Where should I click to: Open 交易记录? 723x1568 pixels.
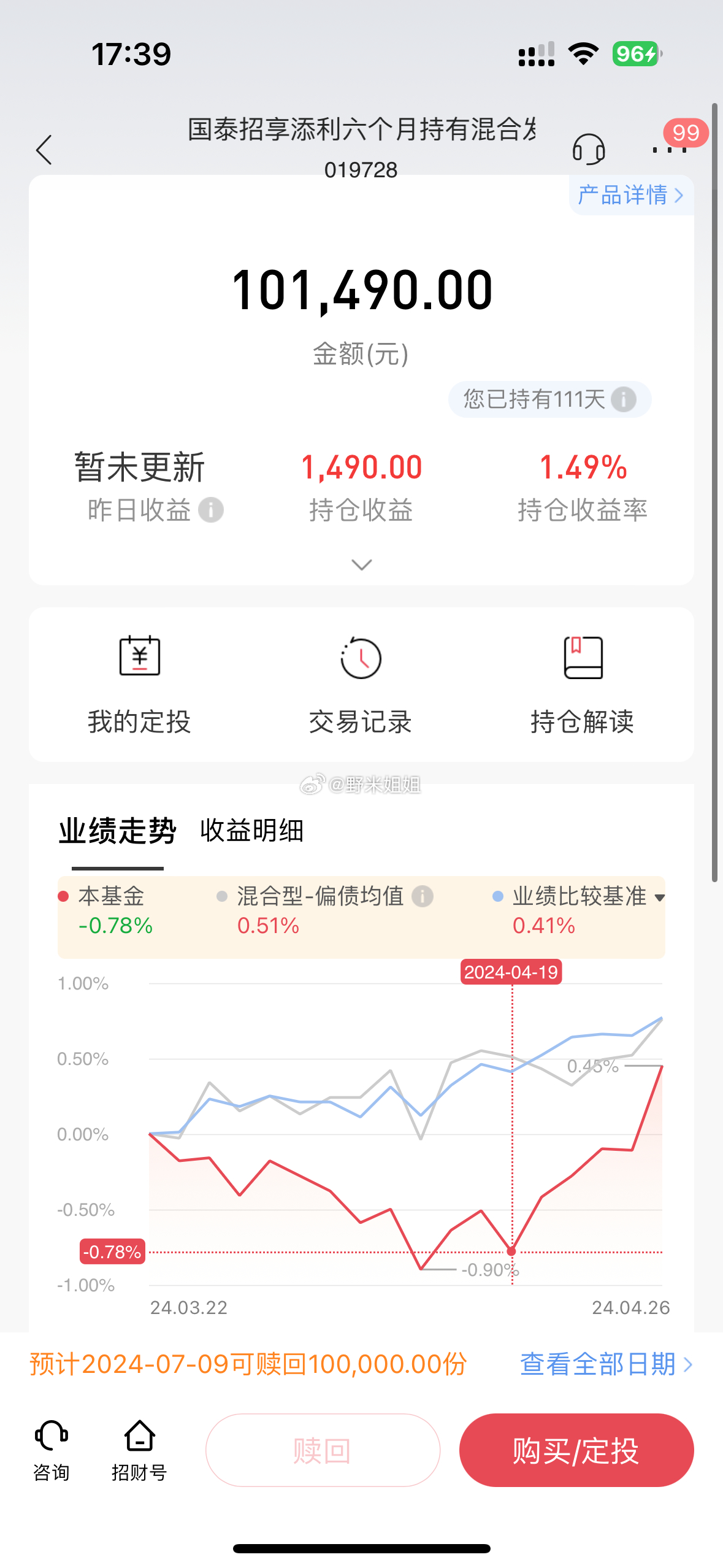[361, 684]
